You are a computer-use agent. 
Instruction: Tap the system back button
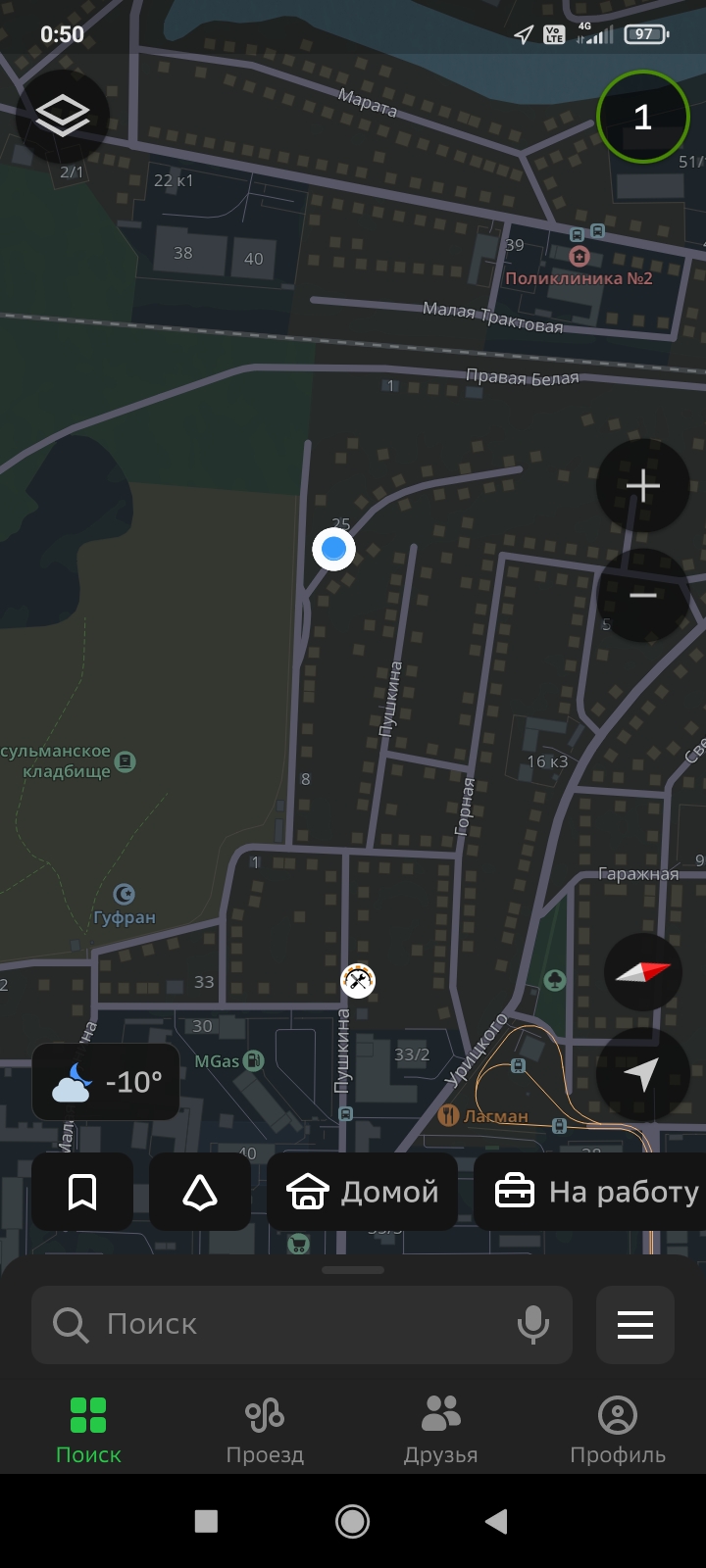[496, 1521]
